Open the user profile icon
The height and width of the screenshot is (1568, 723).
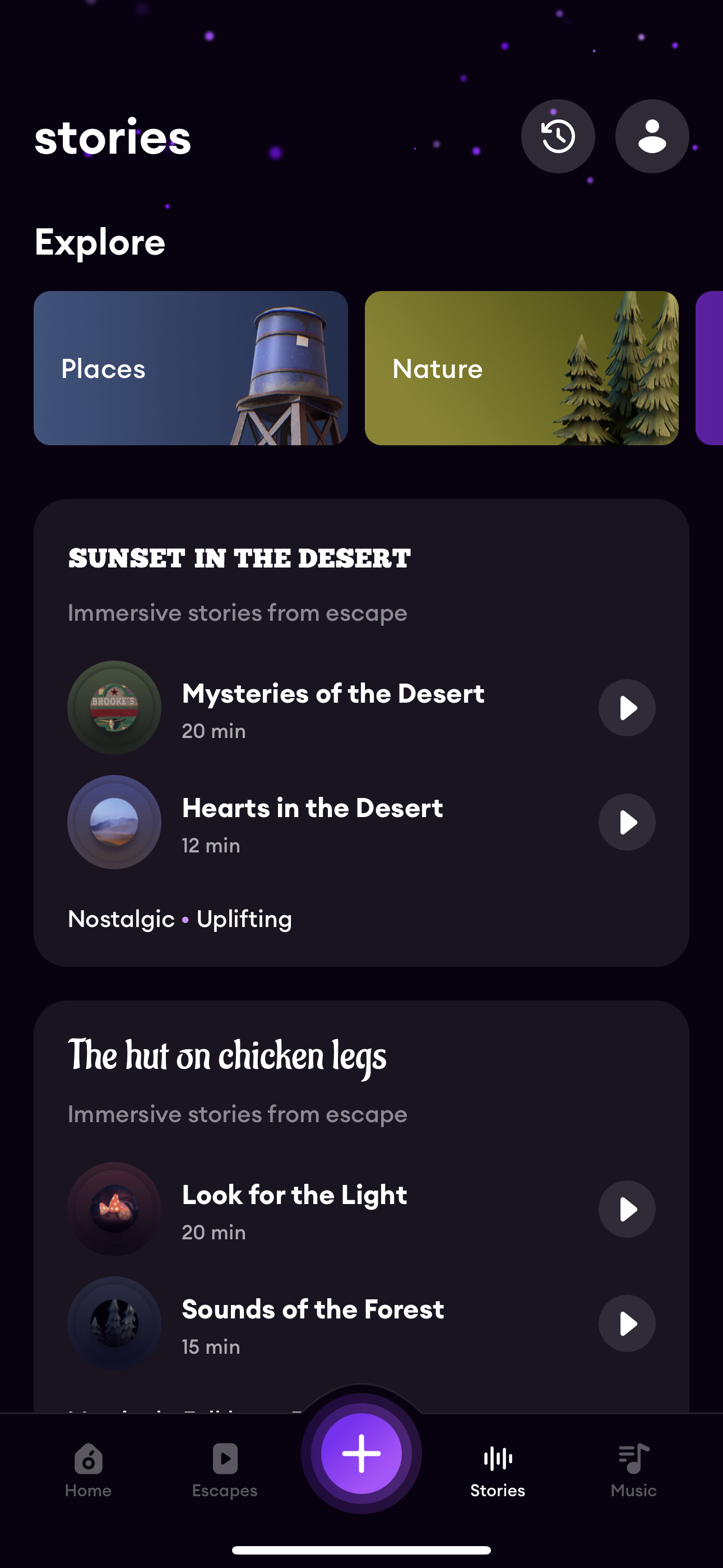pyautogui.click(x=652, y=136)
